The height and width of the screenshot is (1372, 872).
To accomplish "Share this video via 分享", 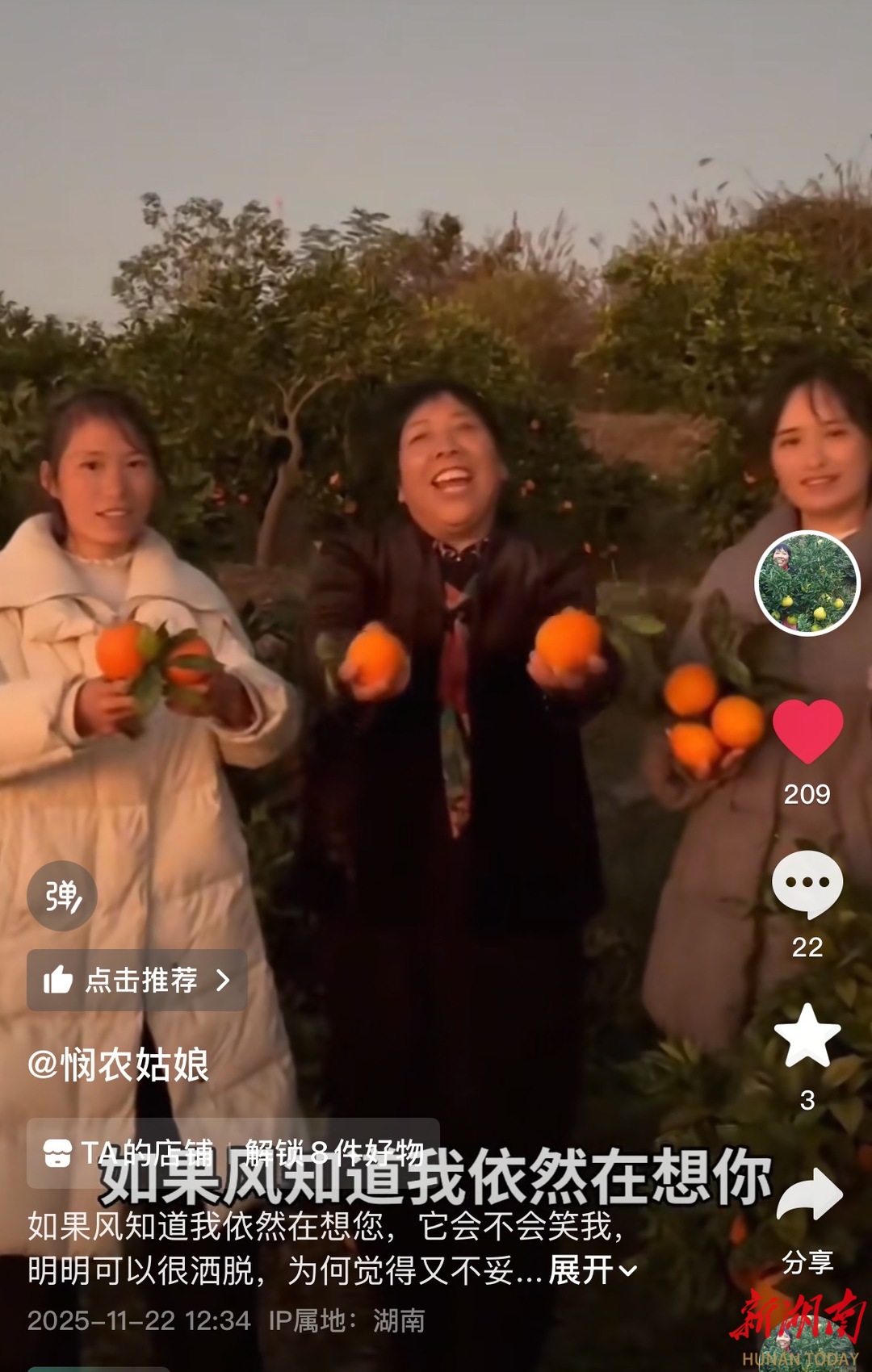I will coord(809,1198).
